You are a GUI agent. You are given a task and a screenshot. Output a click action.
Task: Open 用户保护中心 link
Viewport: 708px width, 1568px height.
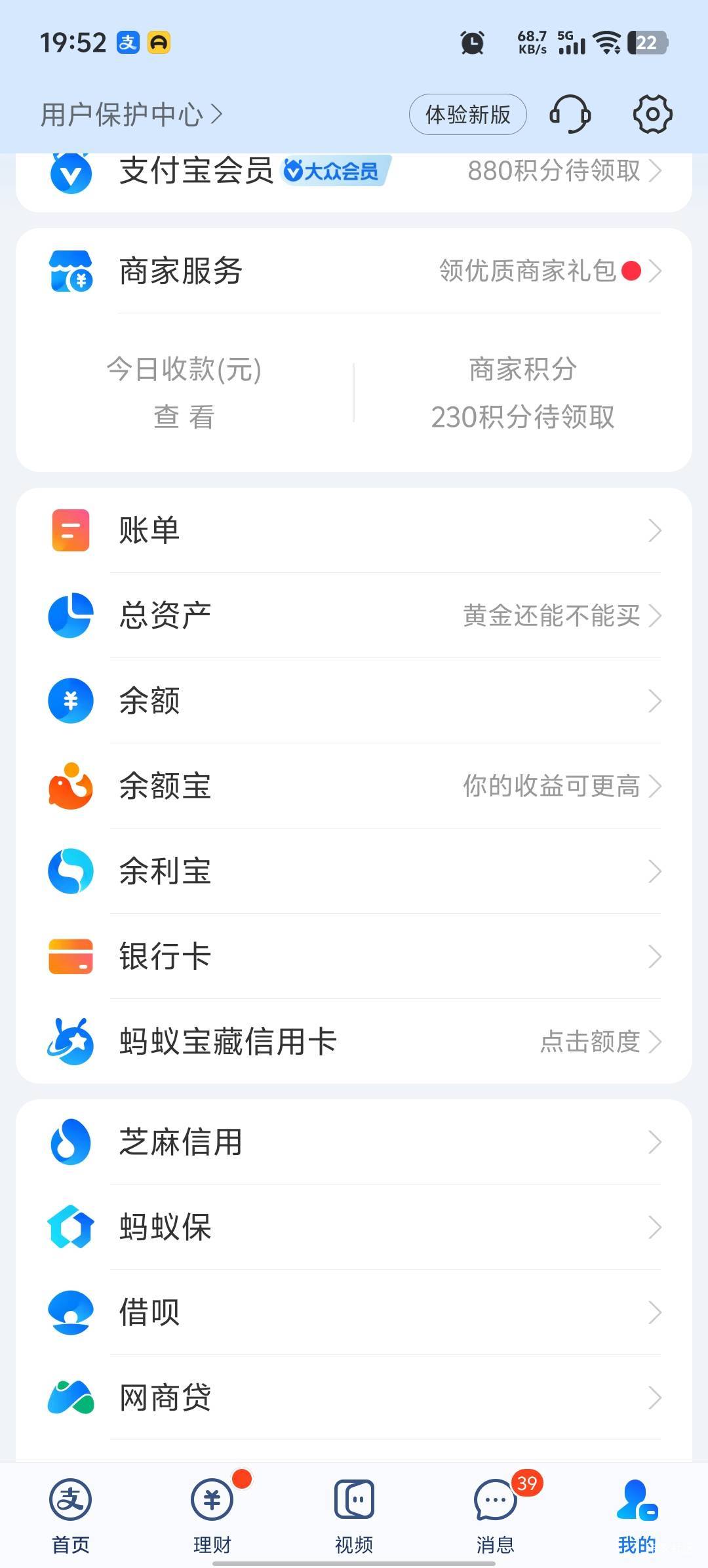[132, 114]
